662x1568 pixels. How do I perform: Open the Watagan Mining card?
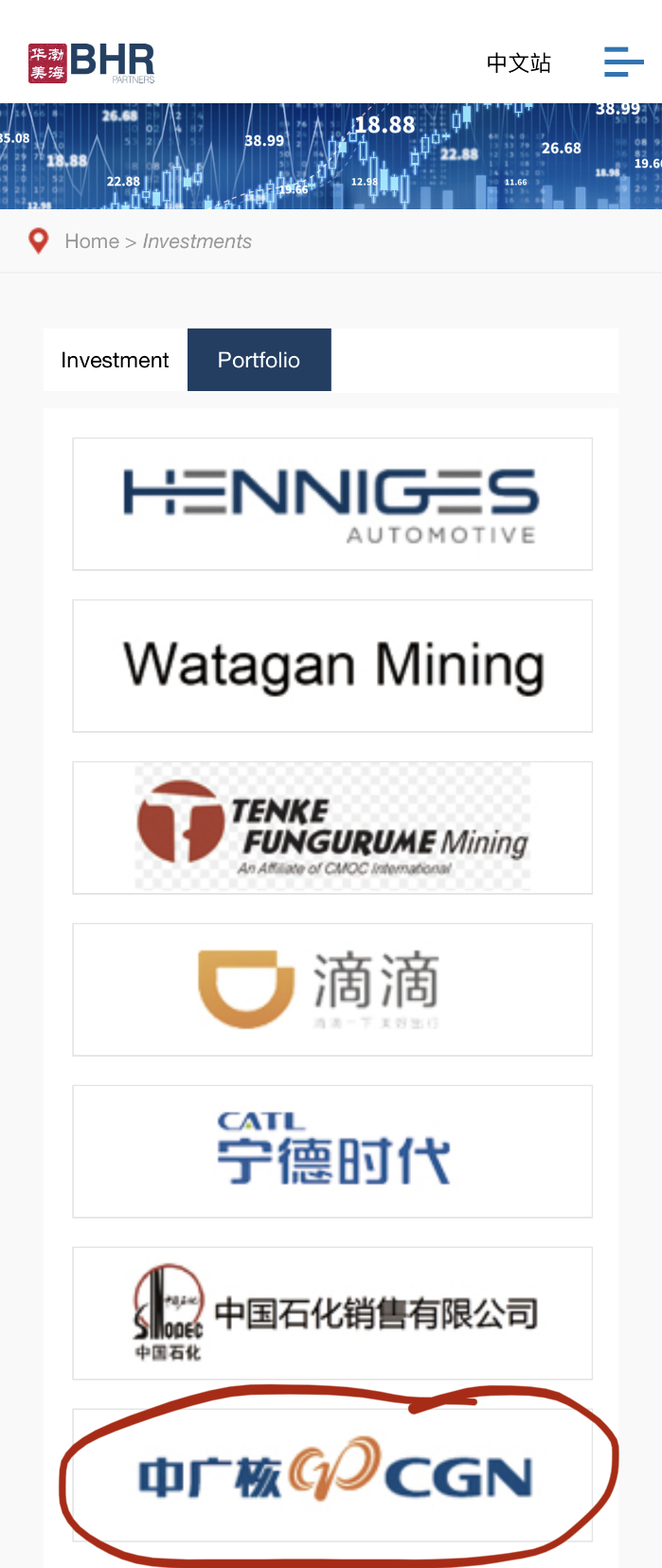(331, 666)
